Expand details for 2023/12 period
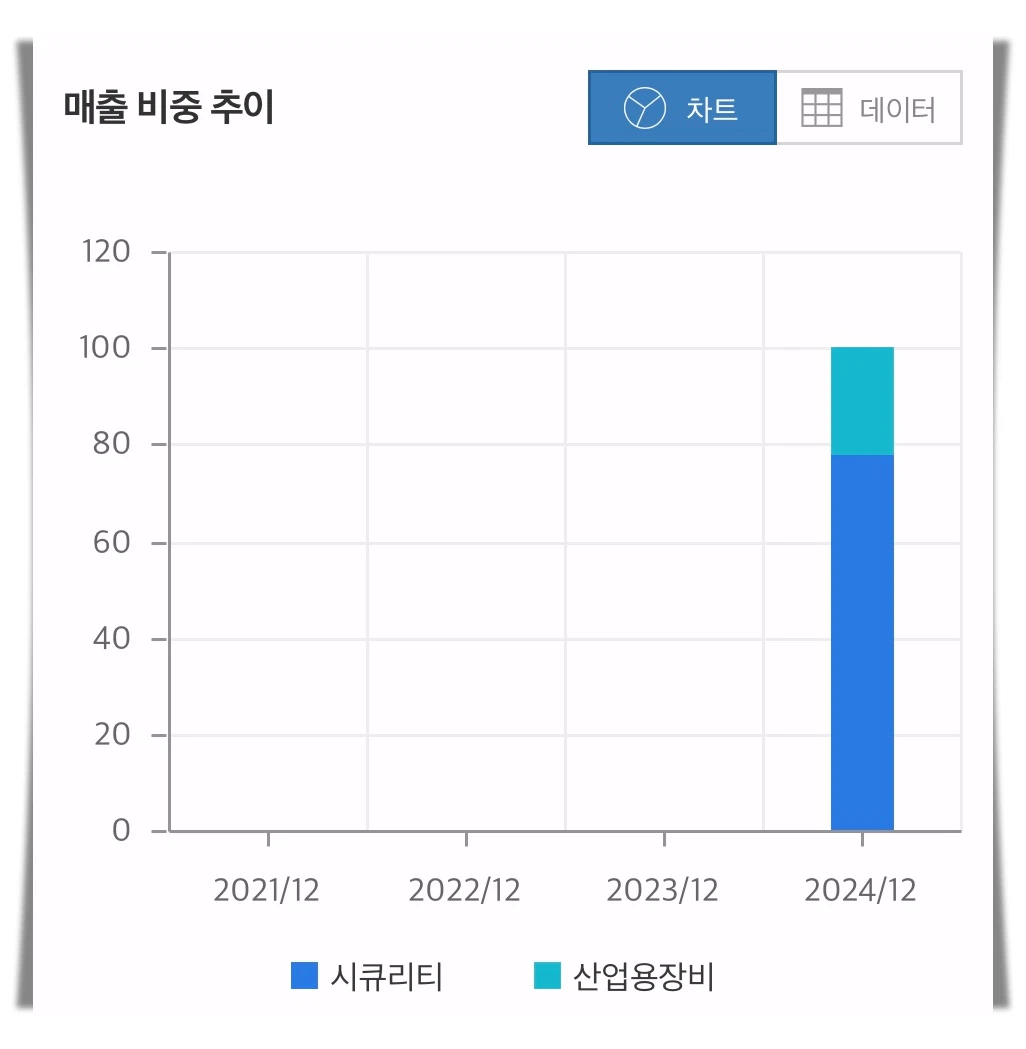This screenshot has width=1026, height=1049. click(x=663, y=889)
